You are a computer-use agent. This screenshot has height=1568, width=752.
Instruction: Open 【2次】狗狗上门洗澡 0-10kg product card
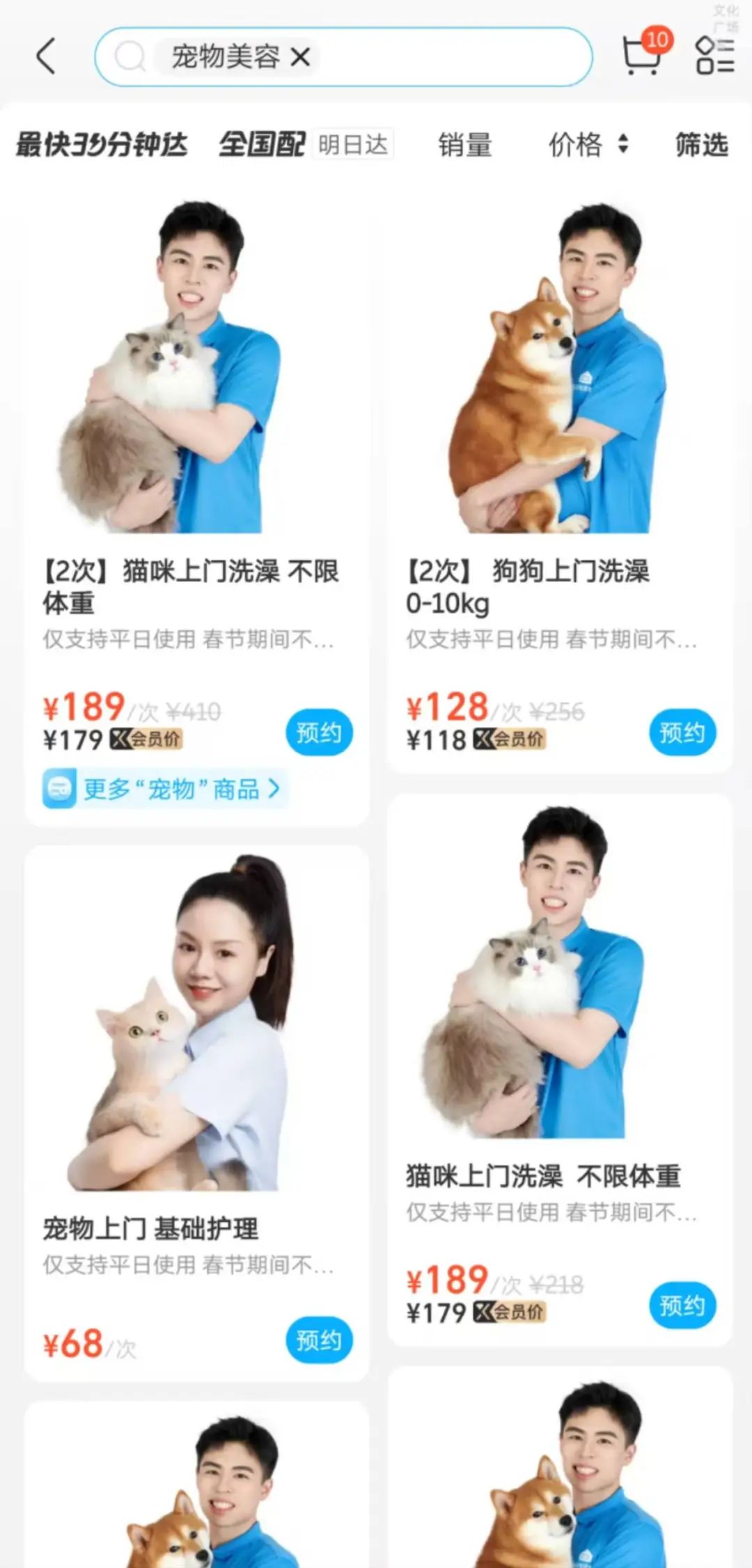[x=528, y=586]
